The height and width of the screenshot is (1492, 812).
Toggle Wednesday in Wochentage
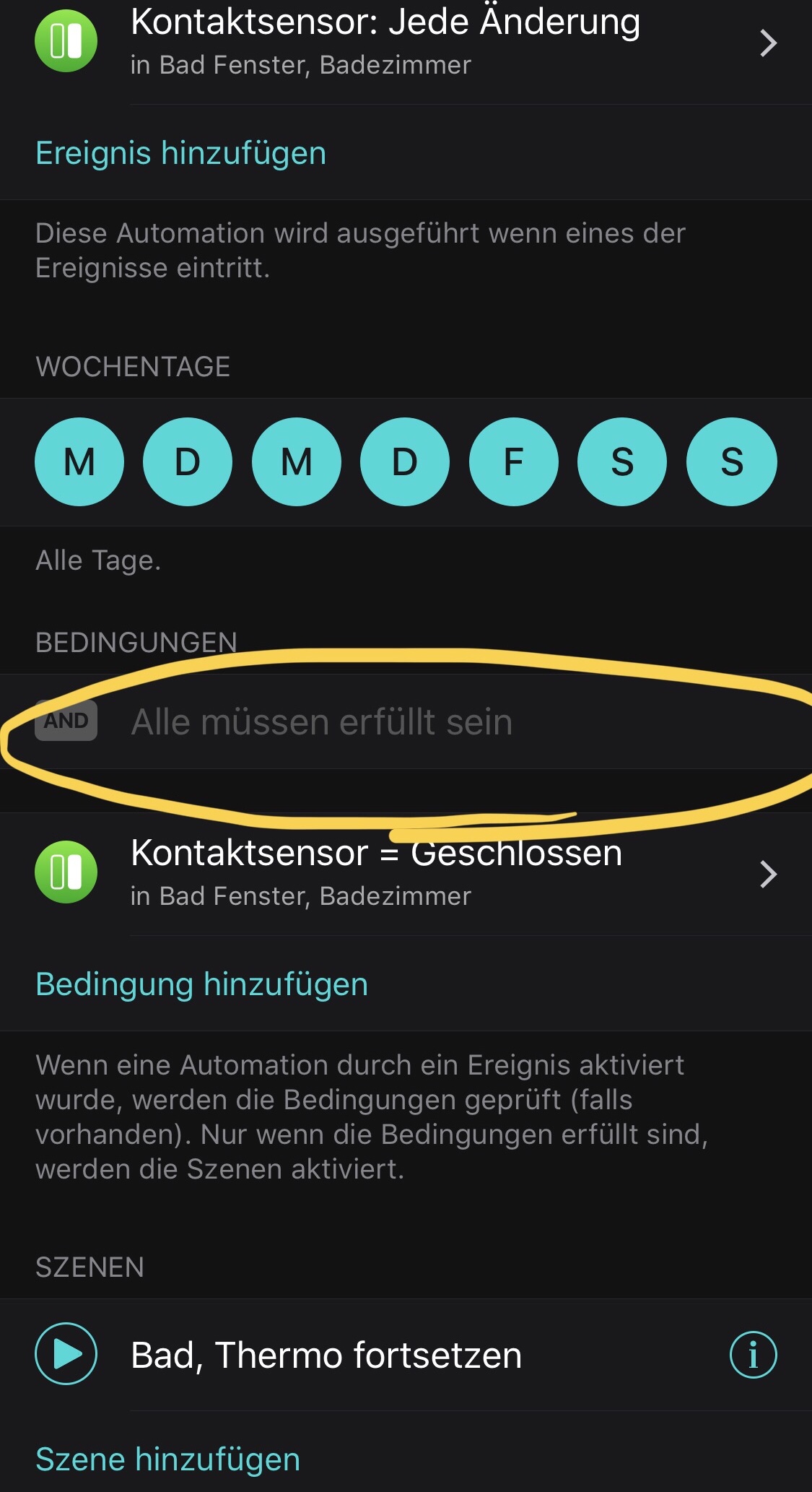tap(297, 462)
